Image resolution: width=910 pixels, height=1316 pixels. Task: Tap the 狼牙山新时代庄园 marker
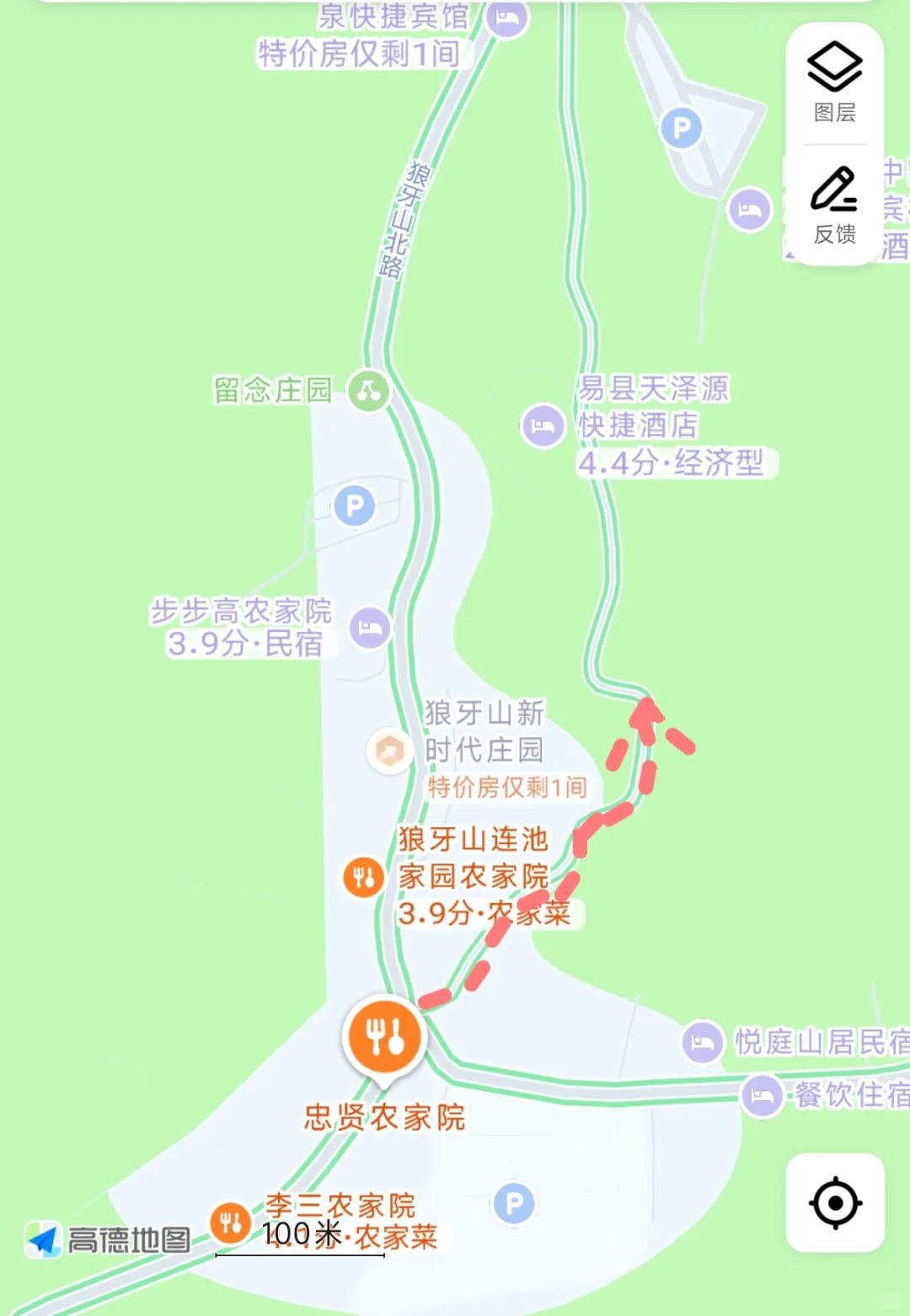tap(389, 749)
